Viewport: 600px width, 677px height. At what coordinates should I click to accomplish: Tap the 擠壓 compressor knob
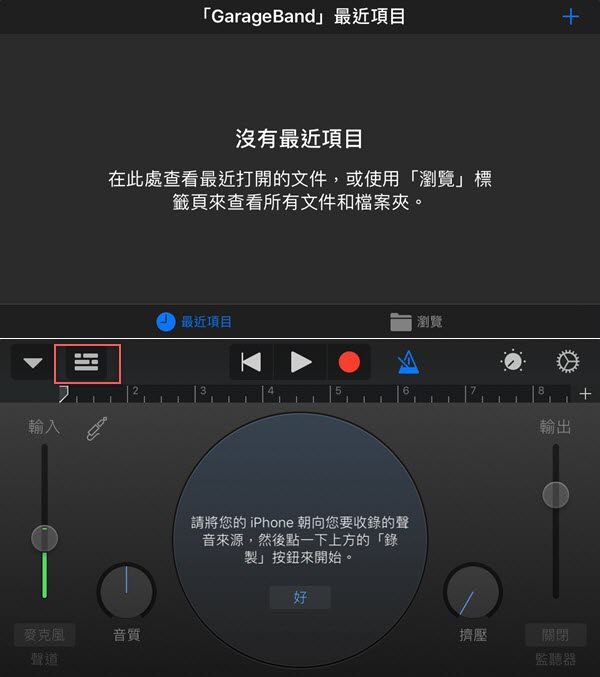pyautogui.click(x=472, y=592)
